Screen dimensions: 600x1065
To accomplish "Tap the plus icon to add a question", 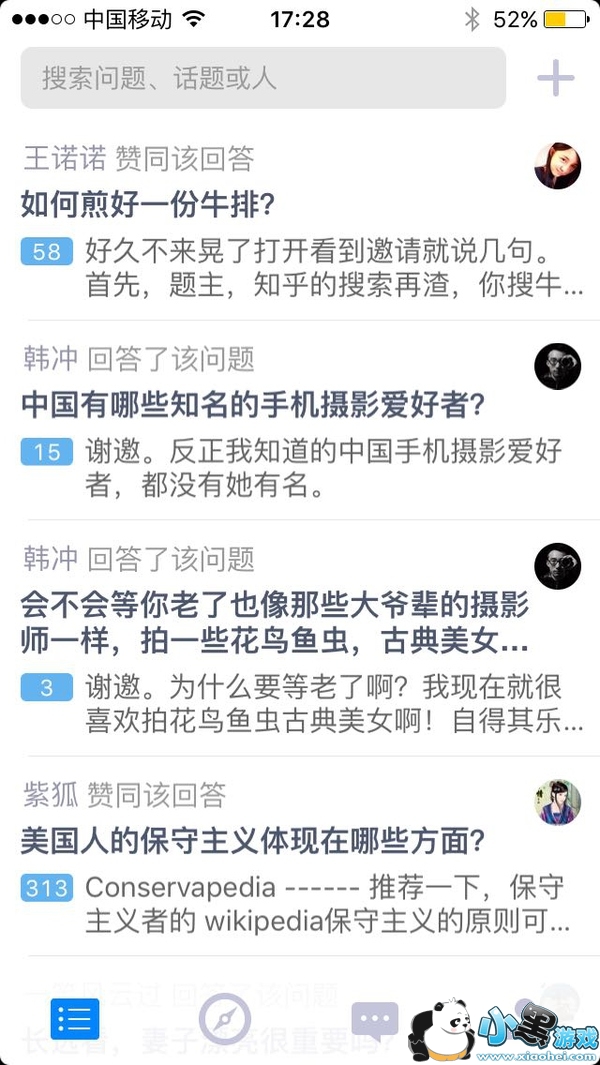I will pos(556,78).
